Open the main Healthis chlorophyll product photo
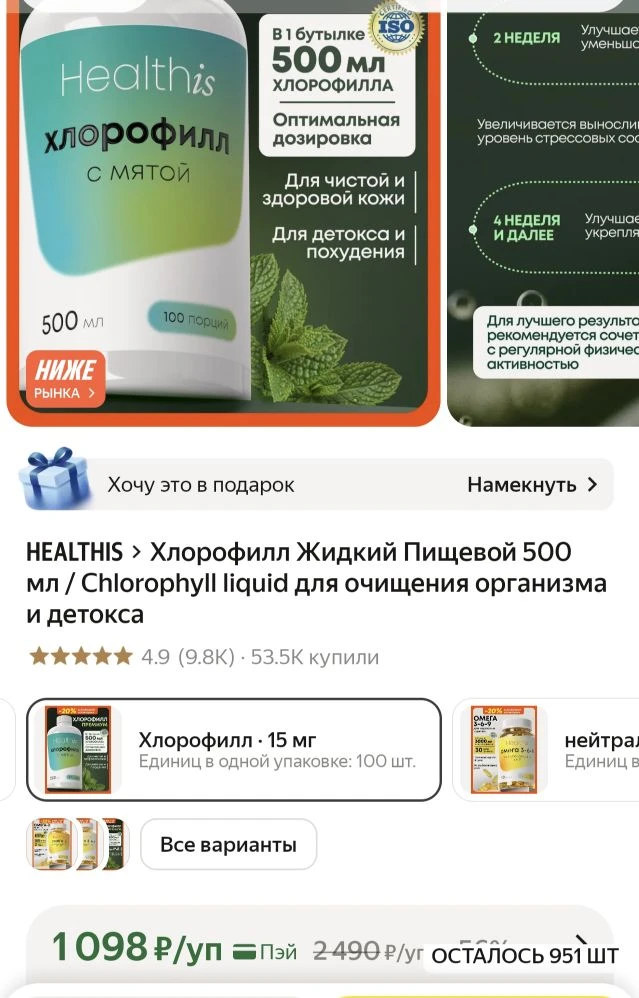The image size is (639, 998). tap(220, 200)
